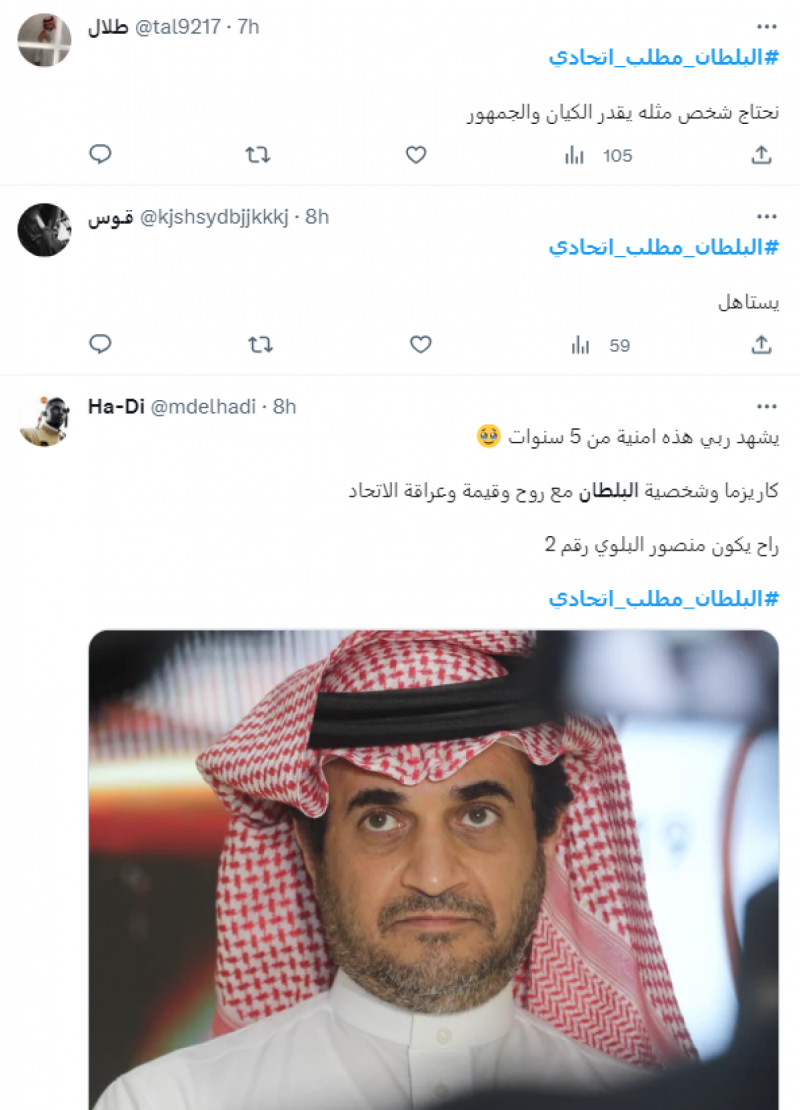Like قوس's tweet
The image size is (800, 1110).
click(x=417, y=344)
